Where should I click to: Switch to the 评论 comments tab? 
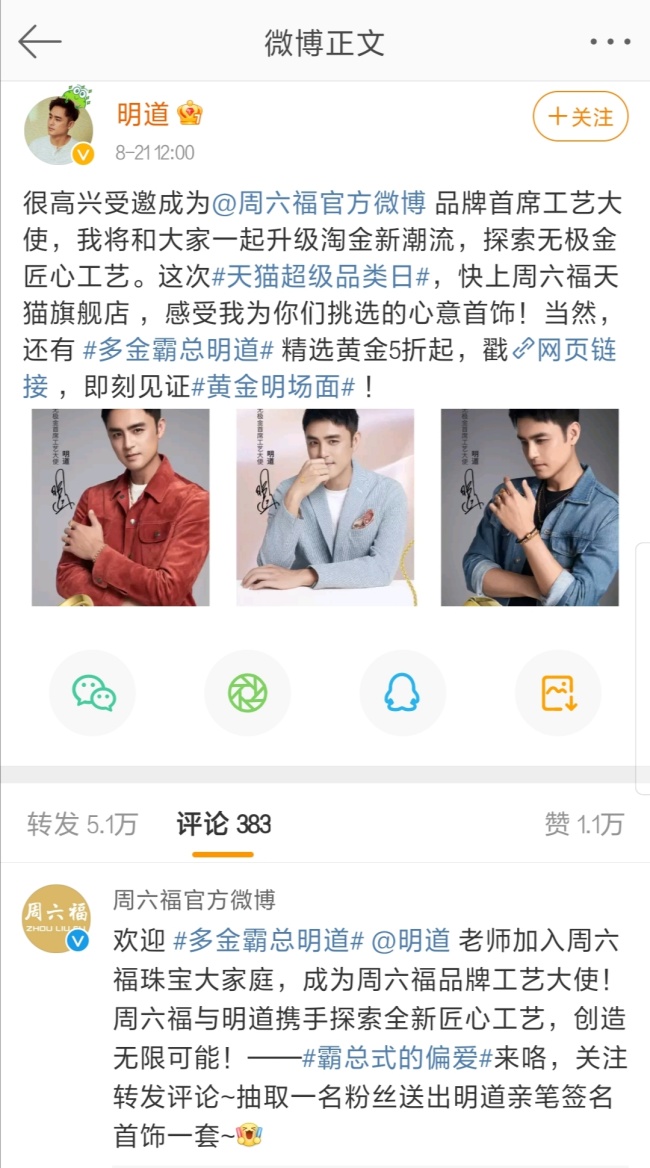coord(223,824)
